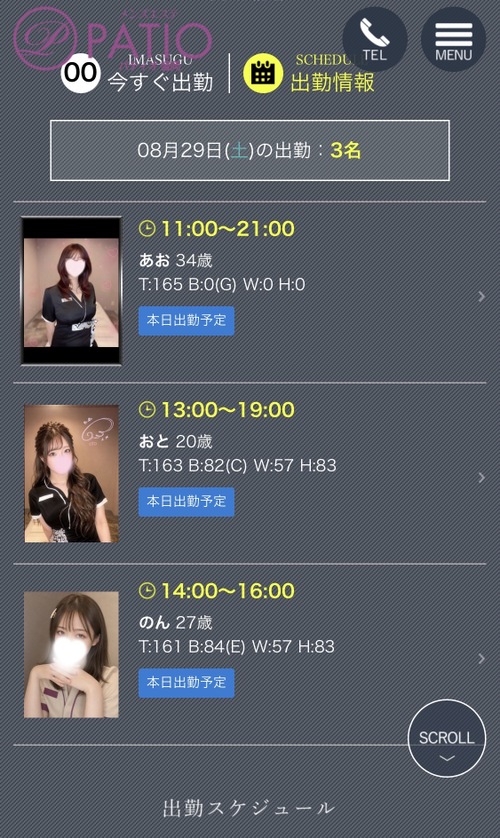This screenshot has width=500, height=838.
Task: Tap the TEL phone button
Action: coord(374,39)
